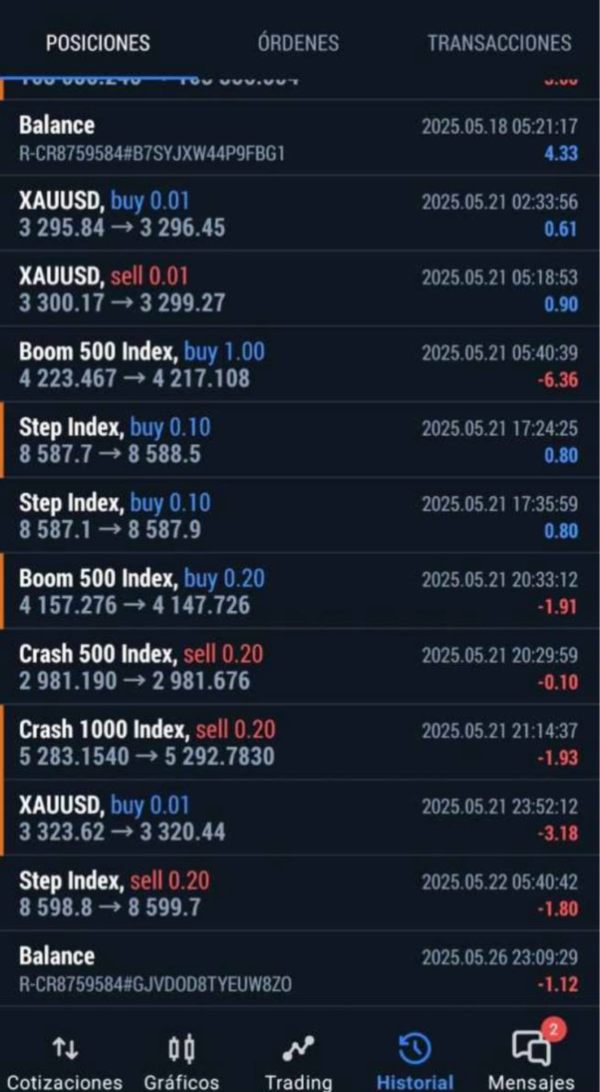Open Boom 500 Index buy 1.00 entry

pyautogui.click(x=300, y=364)
